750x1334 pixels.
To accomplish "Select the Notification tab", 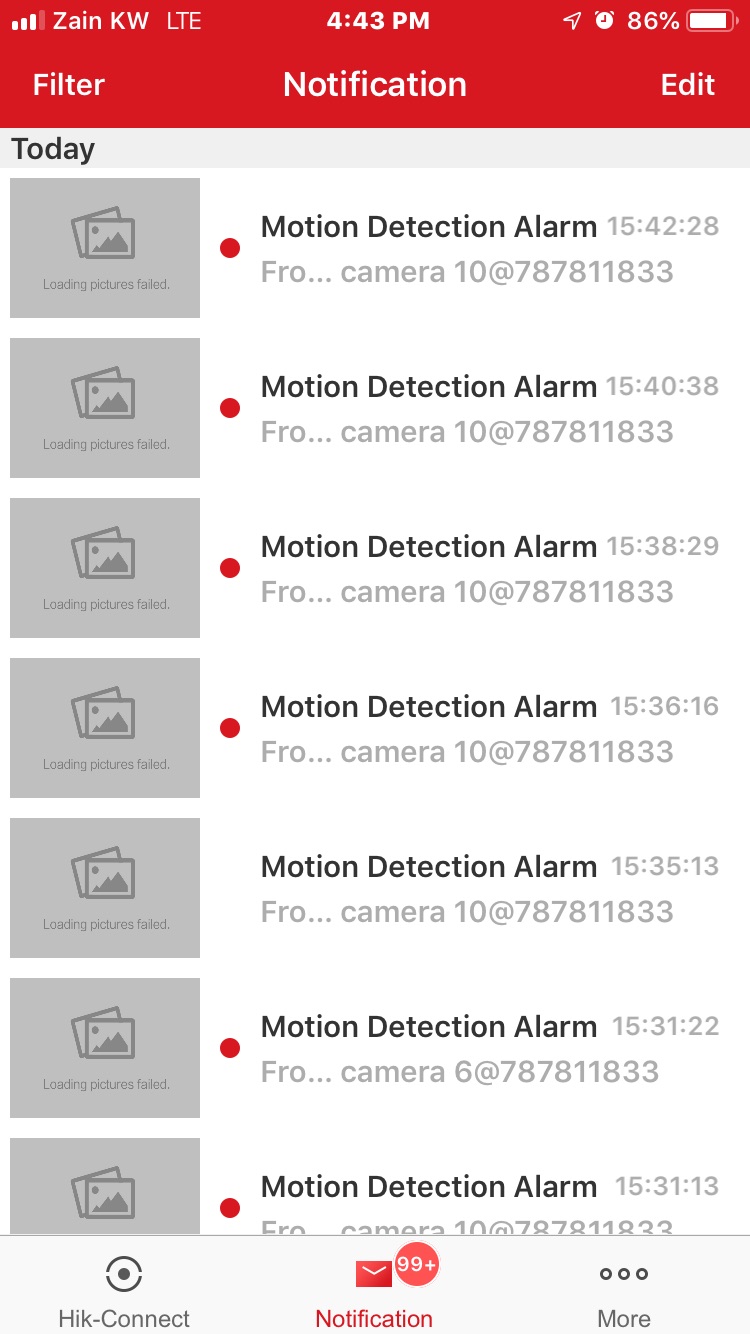I will (x=374, y=1290).
